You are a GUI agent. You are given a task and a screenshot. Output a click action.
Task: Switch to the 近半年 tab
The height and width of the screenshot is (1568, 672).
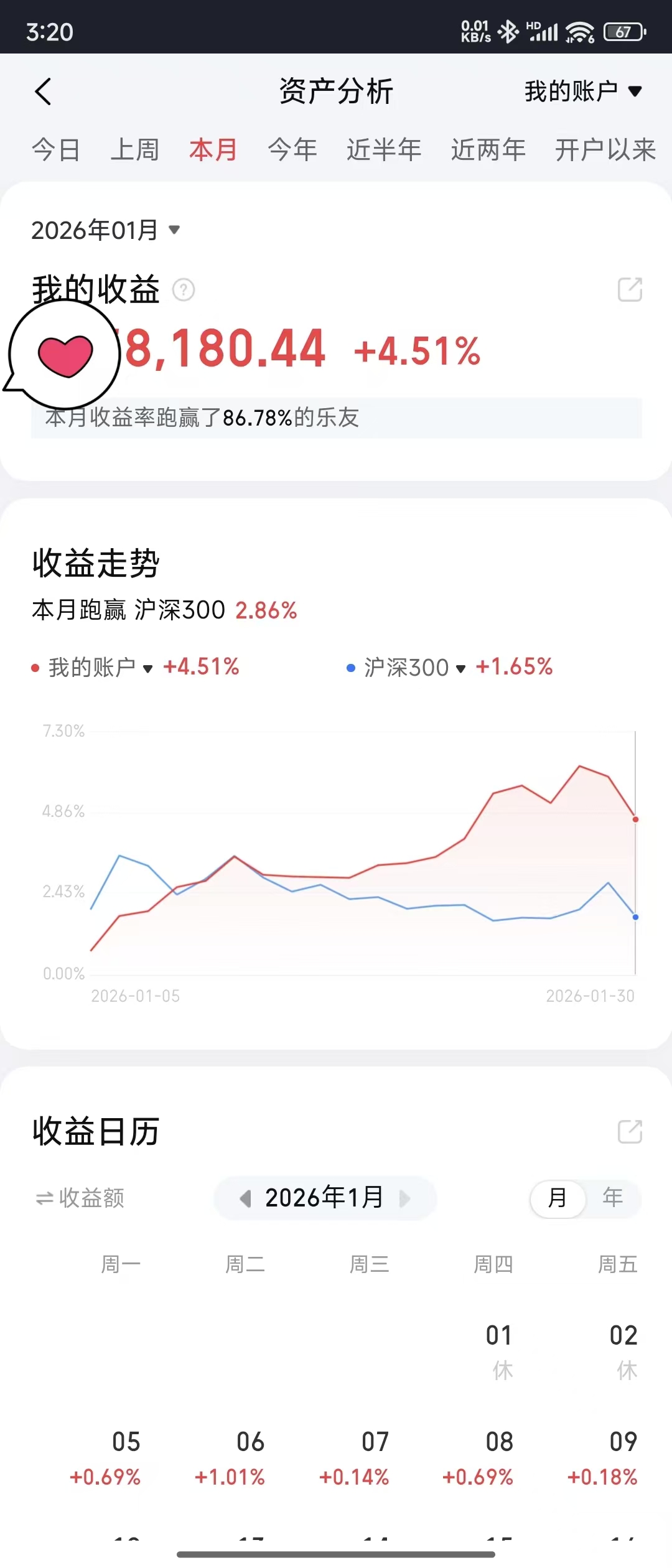384,150
